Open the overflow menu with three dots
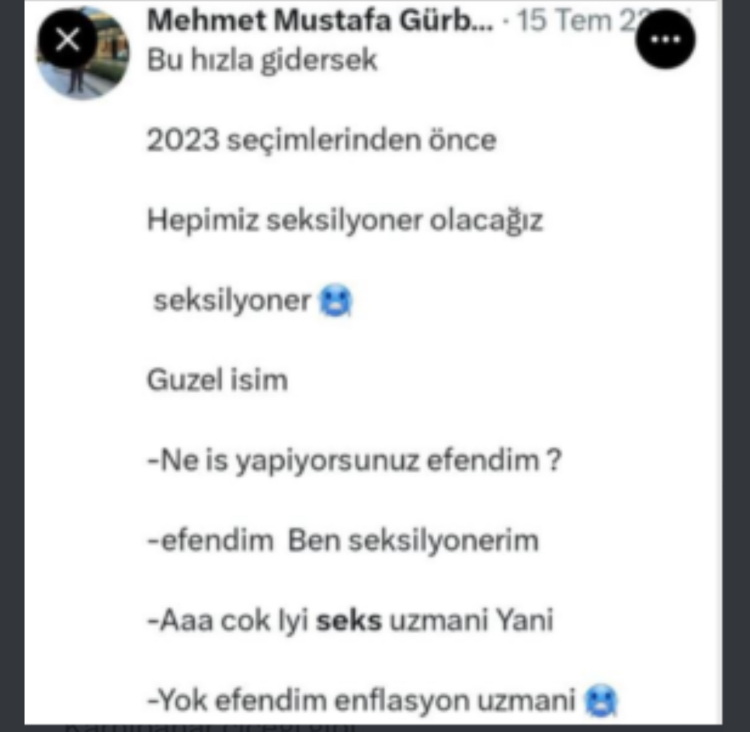750x732 pixels. coord(665,40)
